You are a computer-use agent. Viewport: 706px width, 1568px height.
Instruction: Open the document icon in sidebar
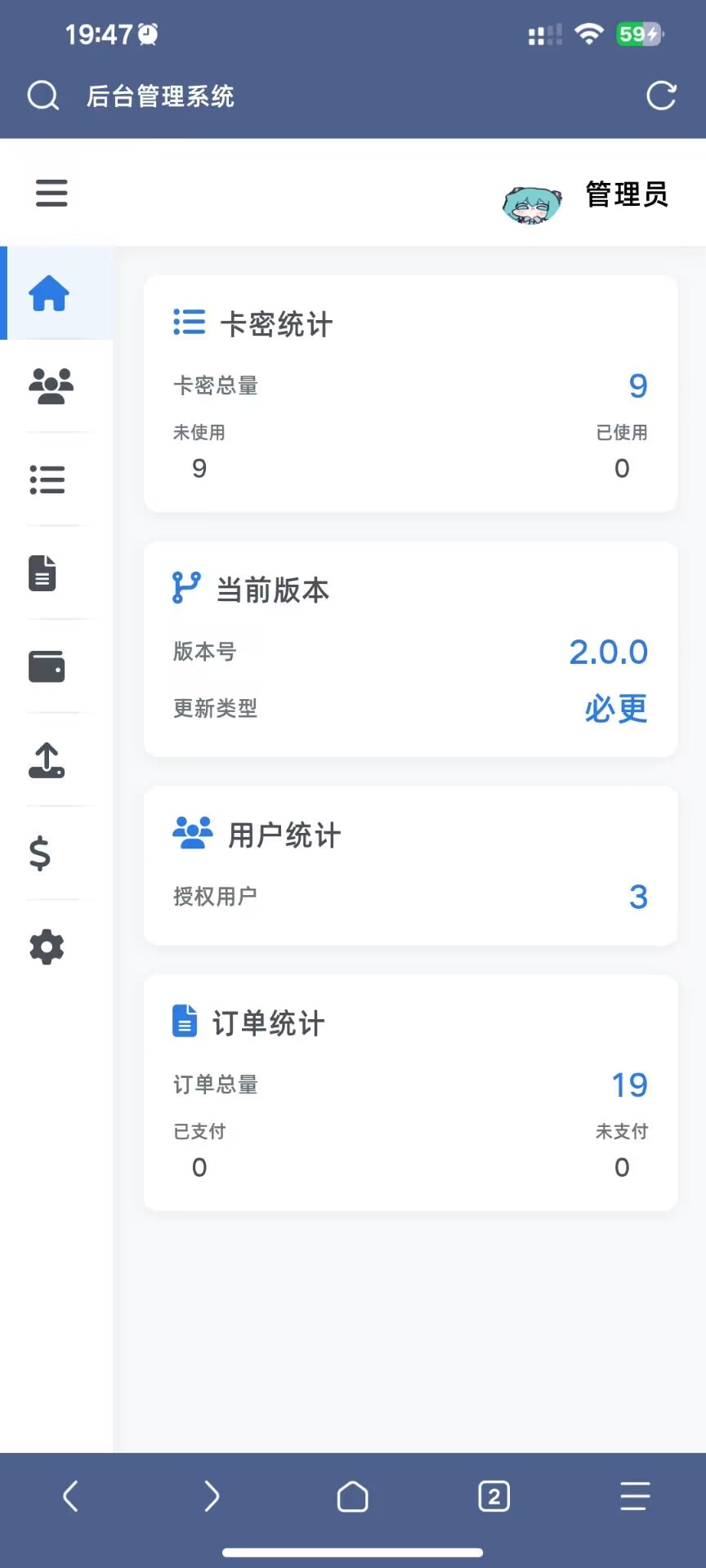tap(42, 572)
